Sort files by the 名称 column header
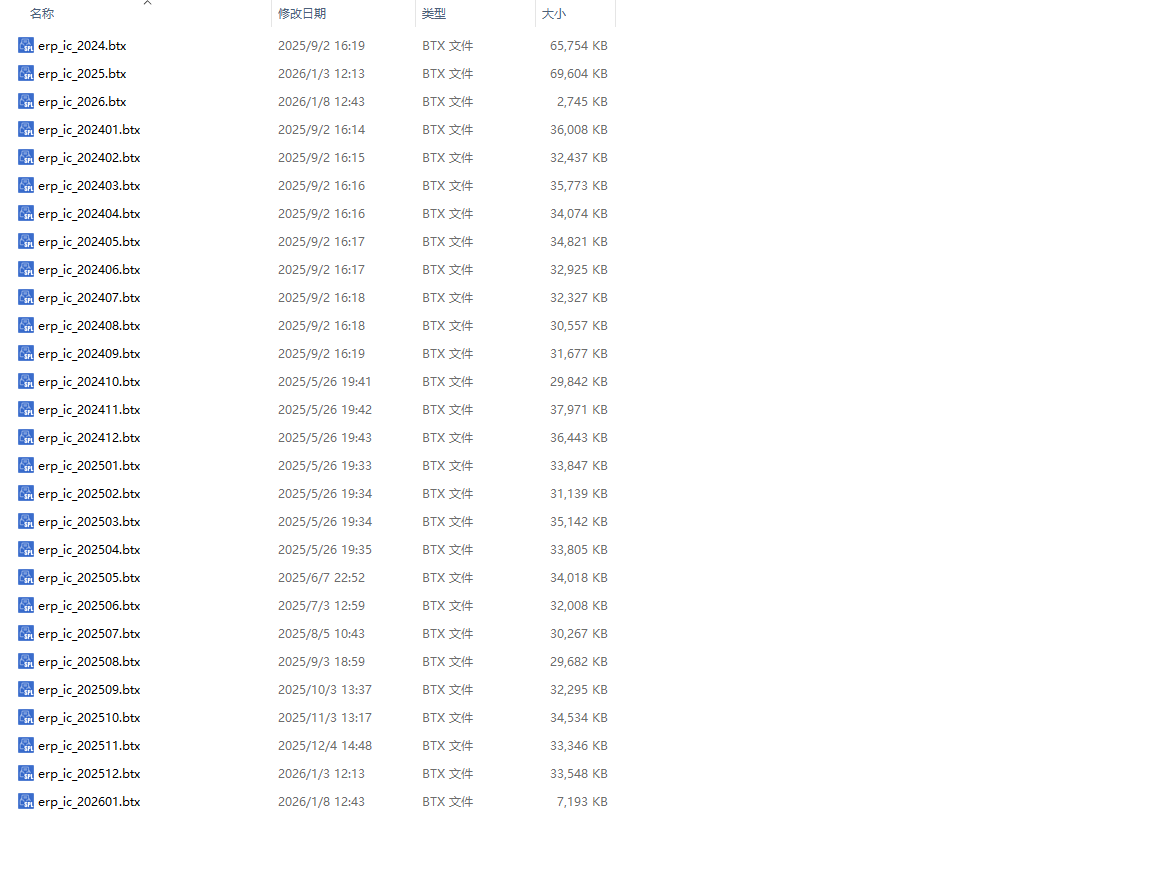Image resolution: width=1159 pixels, height=878 pixels. (42, 14)
